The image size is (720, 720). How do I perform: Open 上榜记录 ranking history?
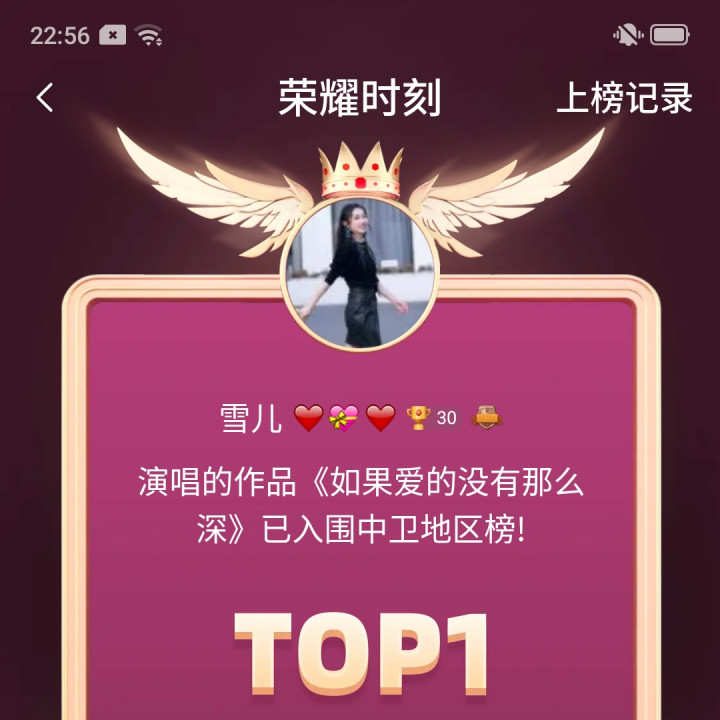point(624,98)
